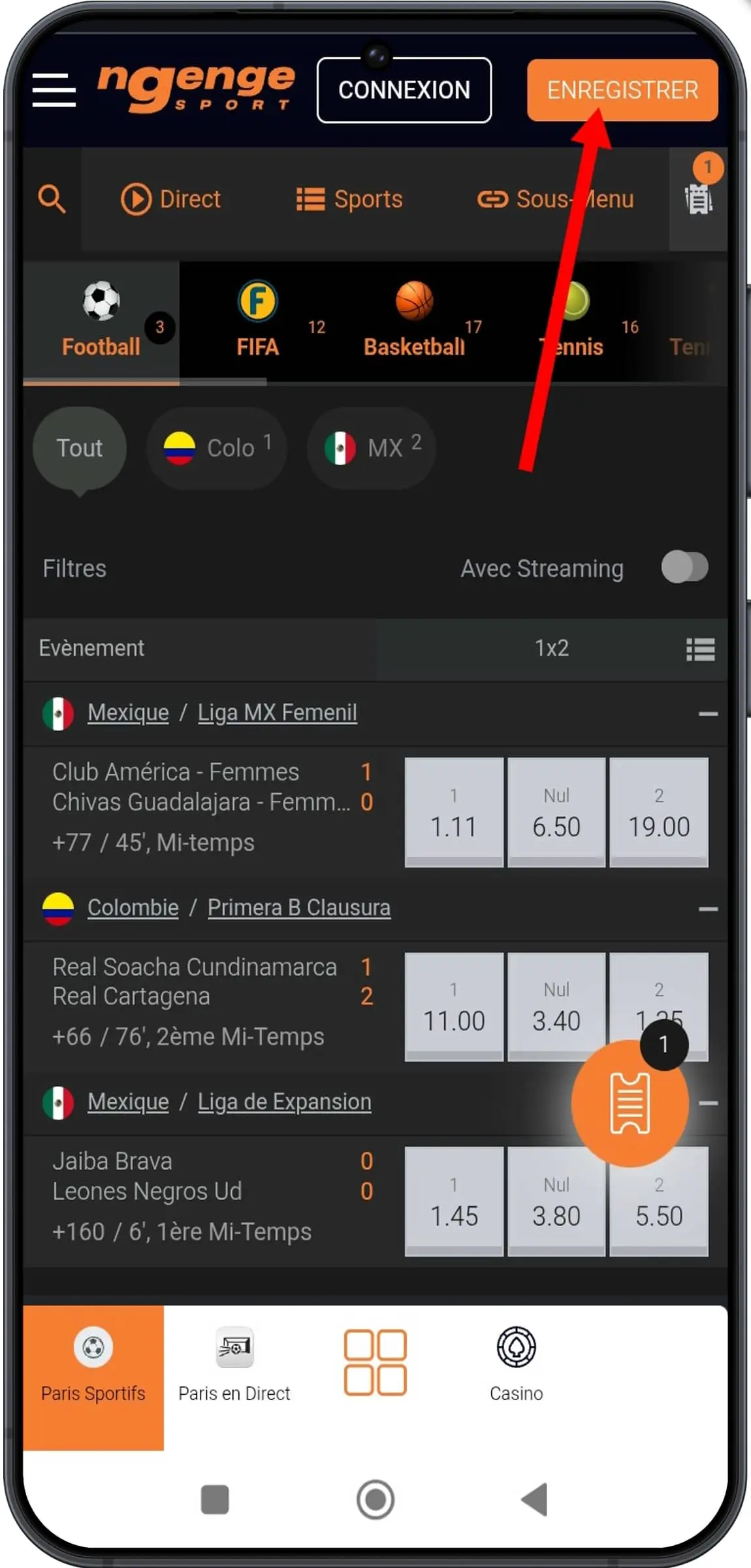Switch to Paris en Direct tab
Image resolution: width=751 pixels, height=1568 pixels.
tap(234, 1364)
